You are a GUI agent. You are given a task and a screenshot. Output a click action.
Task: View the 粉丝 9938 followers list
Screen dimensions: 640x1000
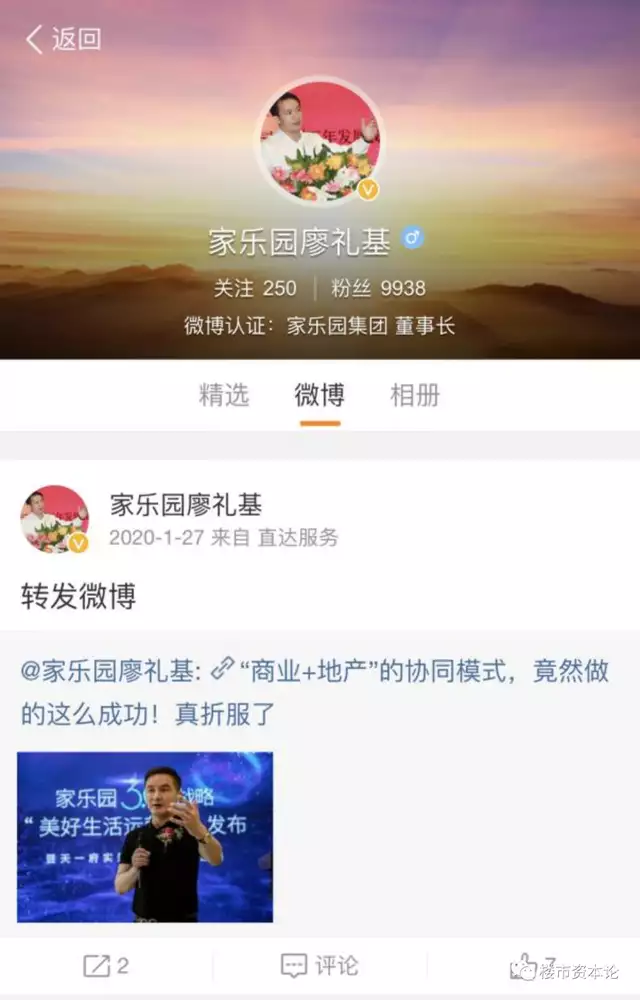click(378, 288)
